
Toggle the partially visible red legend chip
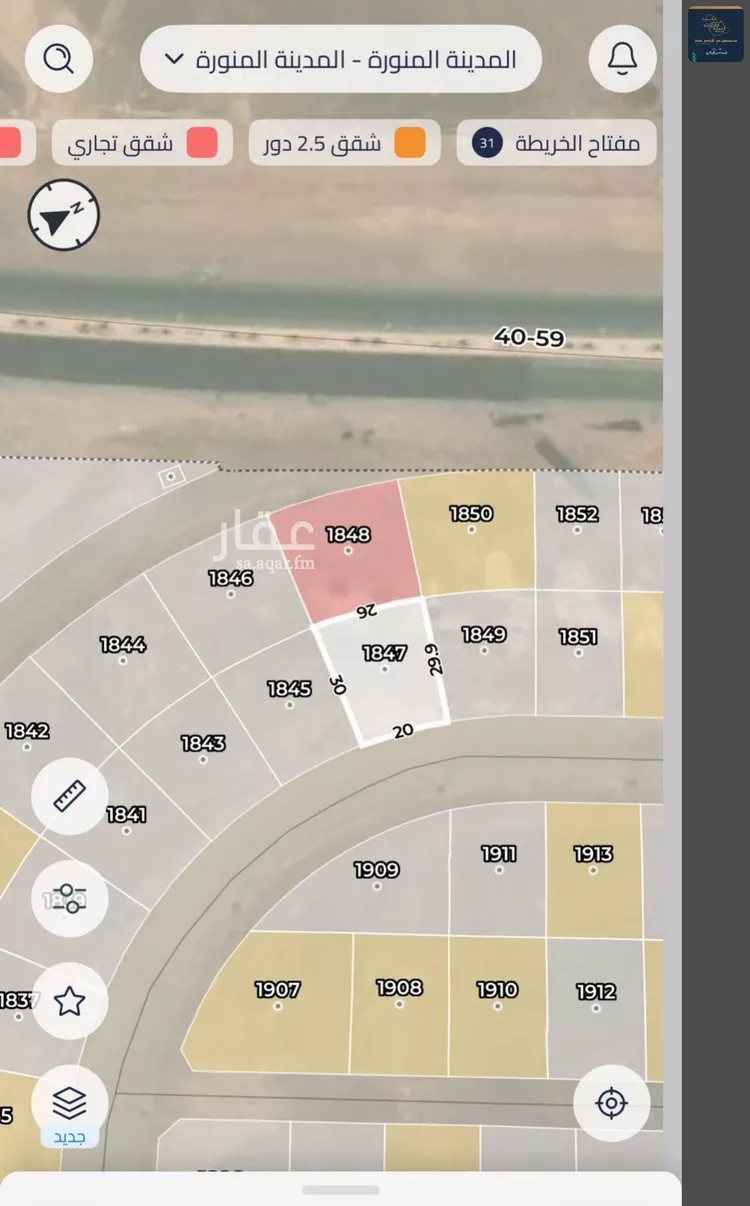tap(14, 142)
